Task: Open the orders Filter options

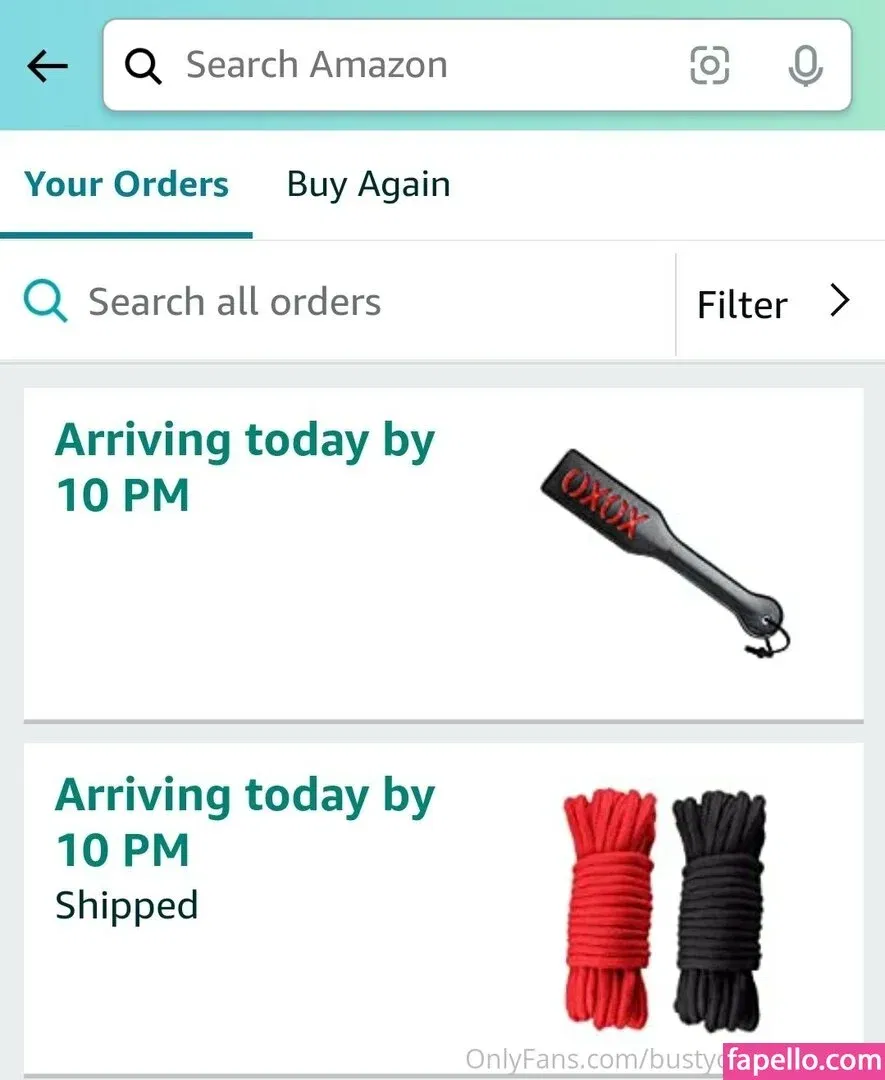Action: click(772, 303)
